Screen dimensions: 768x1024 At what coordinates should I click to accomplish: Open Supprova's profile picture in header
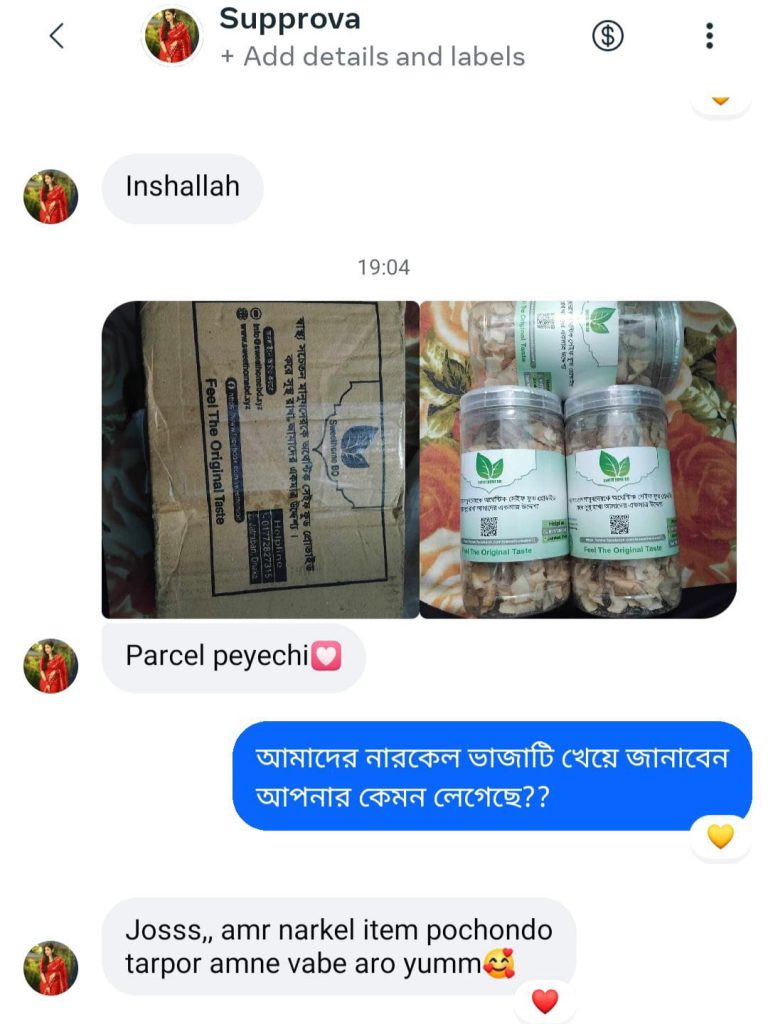coord(171,36)
